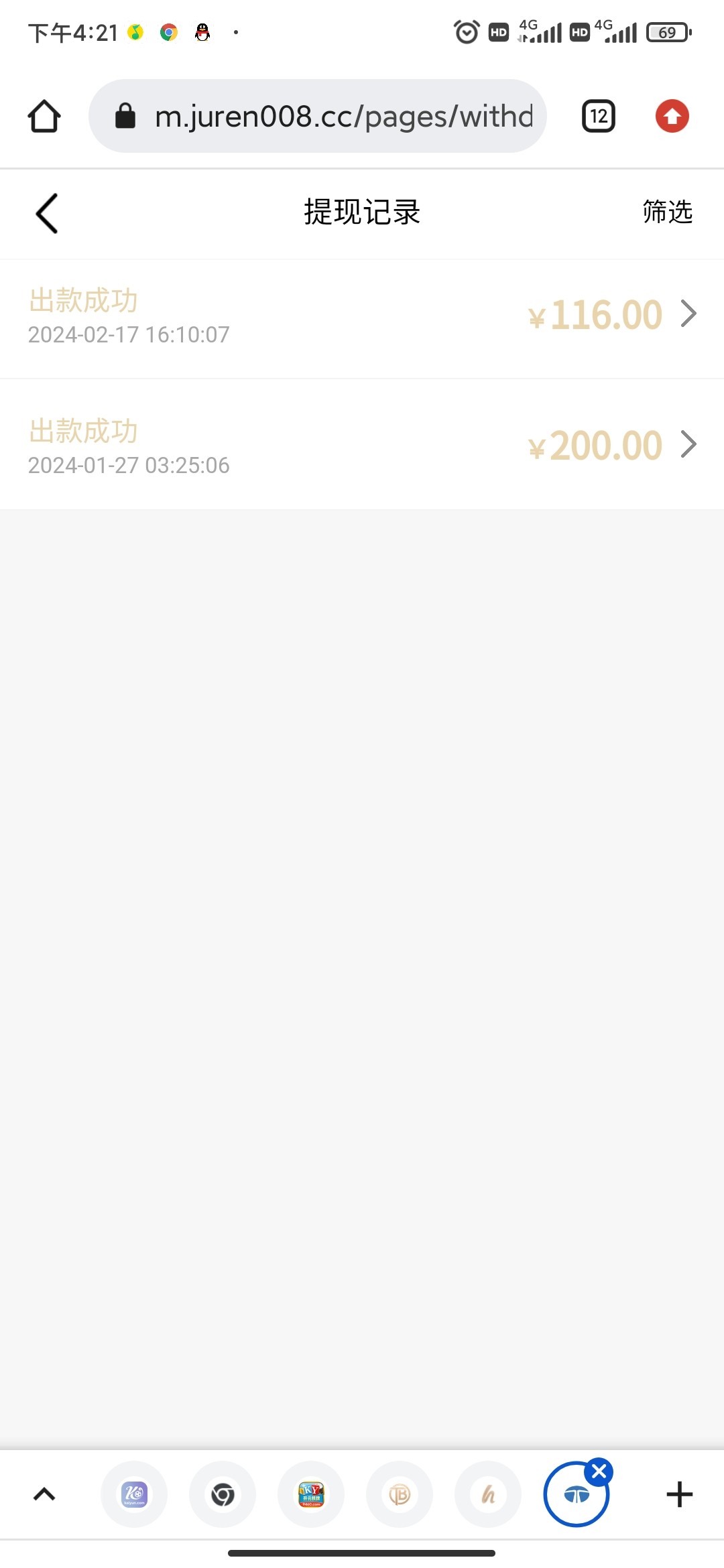The height and width of the screenshot is (1568, 724).
Task: Switch to the KY game tab
Action: pyautogui.click(x=311, y=1494)
